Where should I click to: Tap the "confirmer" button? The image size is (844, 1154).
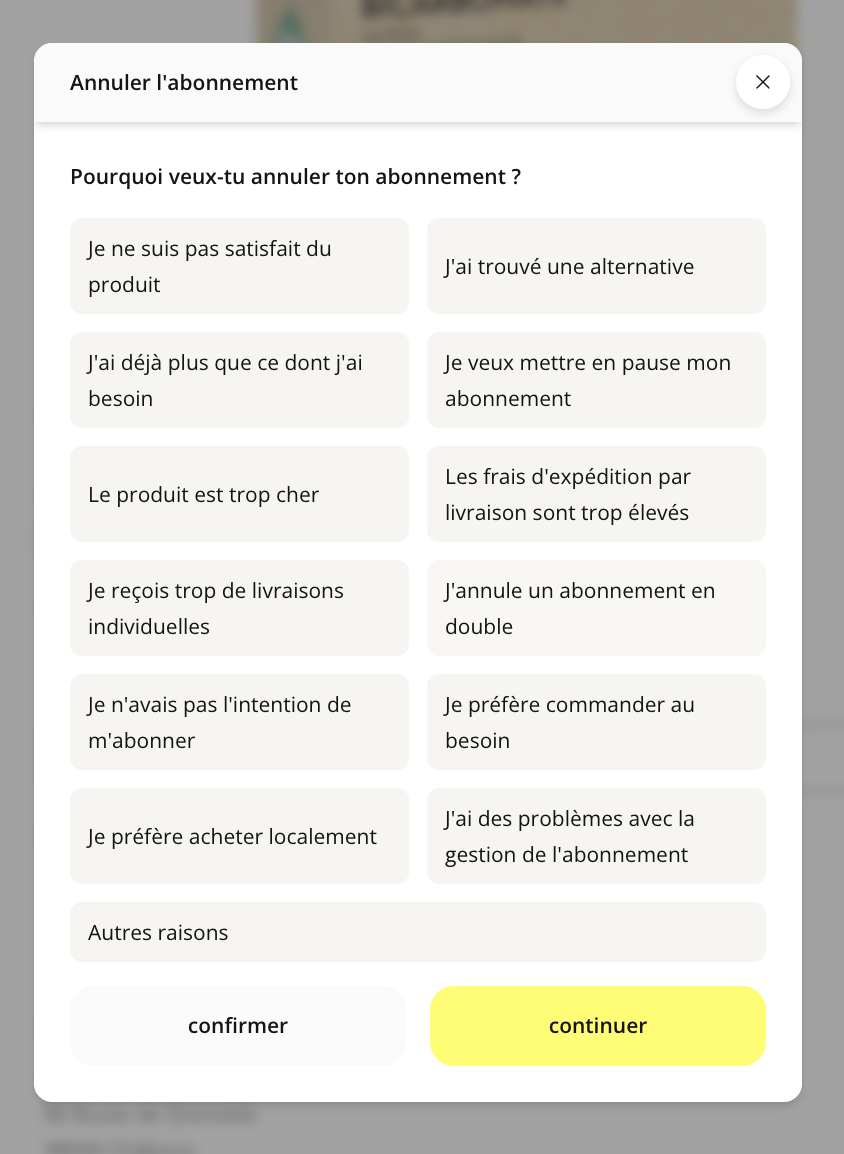[238, 1026]
